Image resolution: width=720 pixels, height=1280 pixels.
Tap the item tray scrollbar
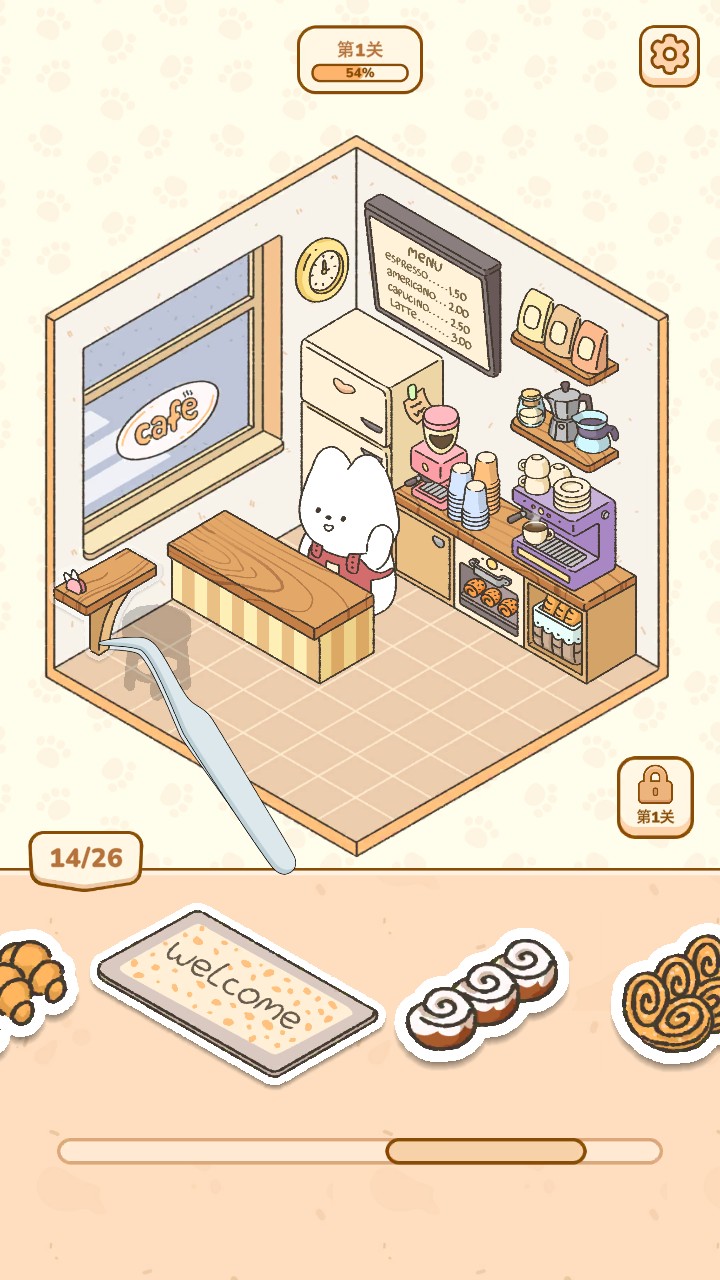click(485, 1151)
